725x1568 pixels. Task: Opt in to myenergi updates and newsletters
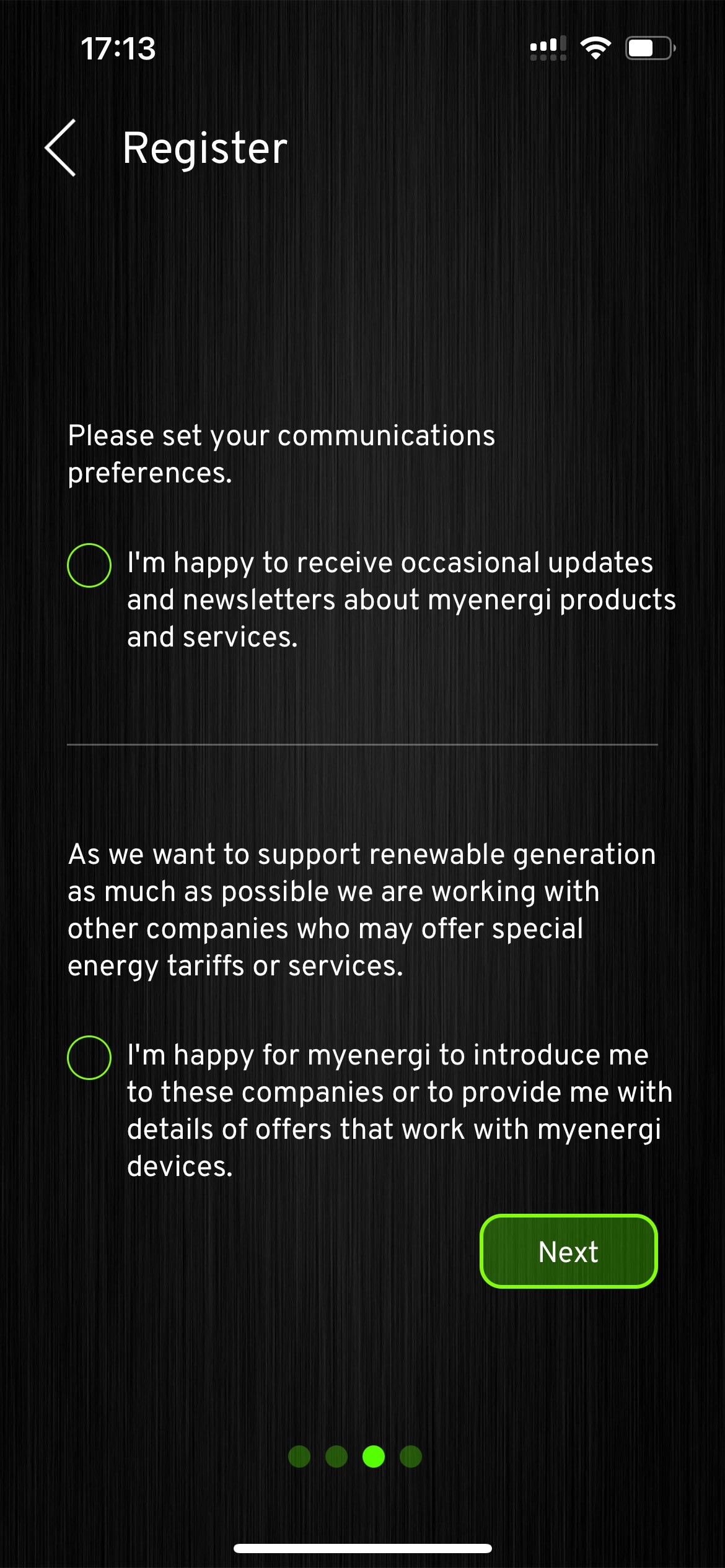click(x=89, y=565)
